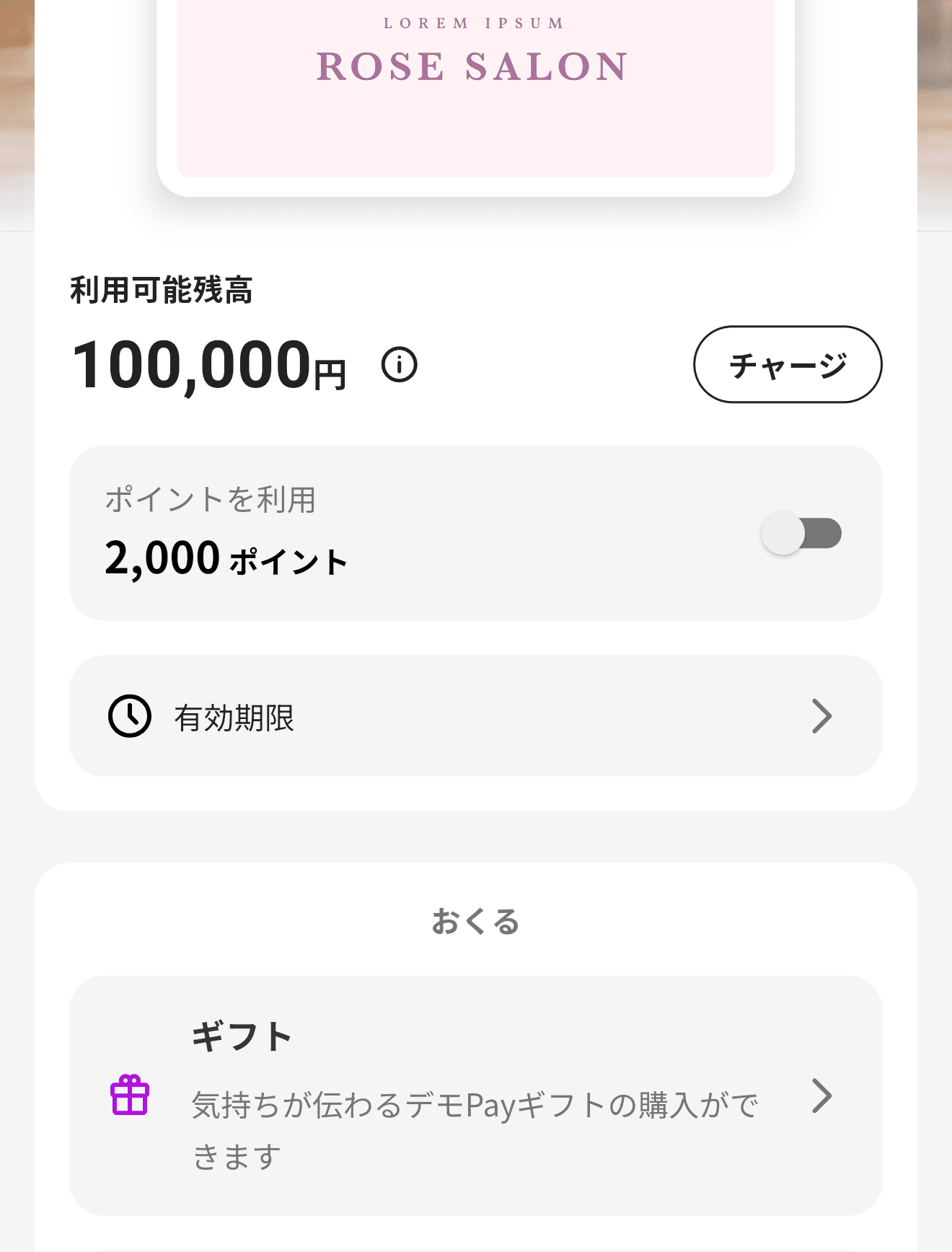Select the LOREM IPSUM branding text

pyautogui.click(x=473, y=22)
